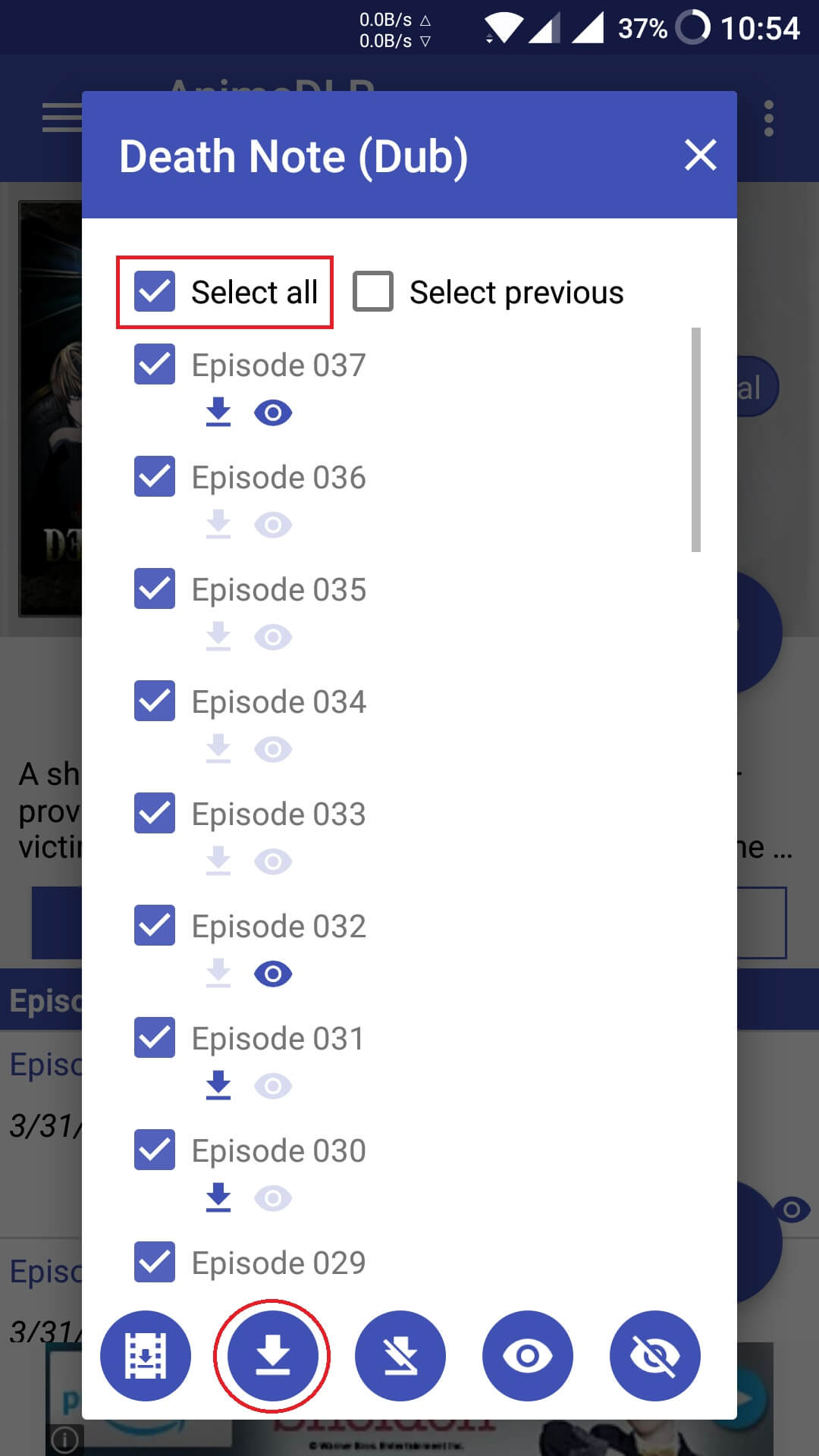The image size is (819, 1456).
Task: Mark selected episodes as watched
Action: pos(528,1355)
